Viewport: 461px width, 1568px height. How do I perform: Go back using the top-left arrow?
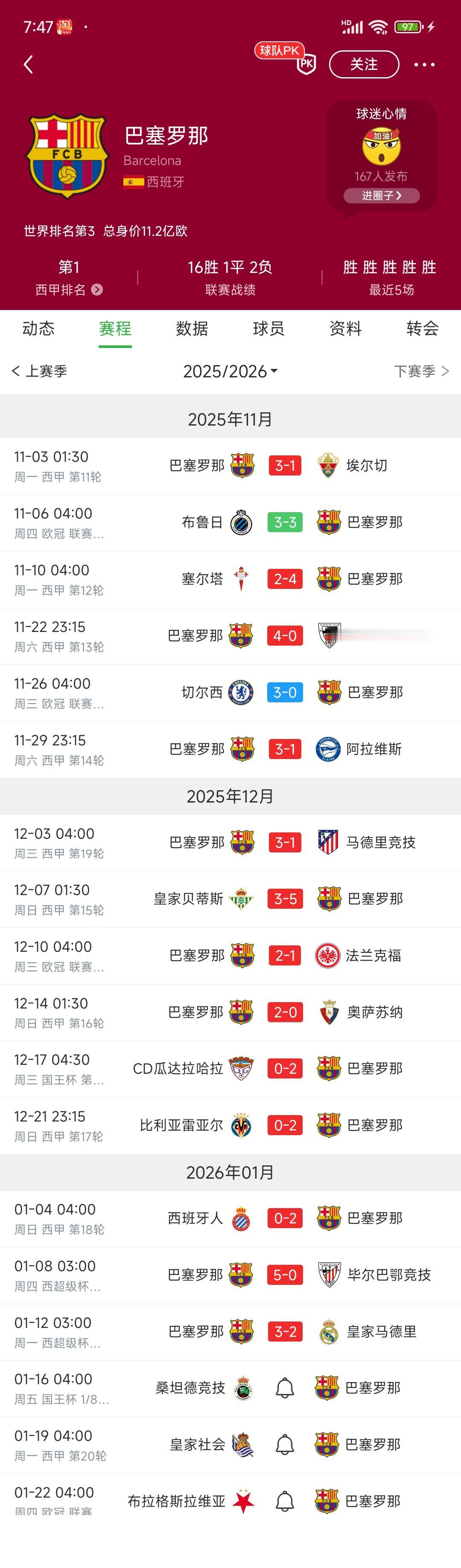(x=28, y=64)
